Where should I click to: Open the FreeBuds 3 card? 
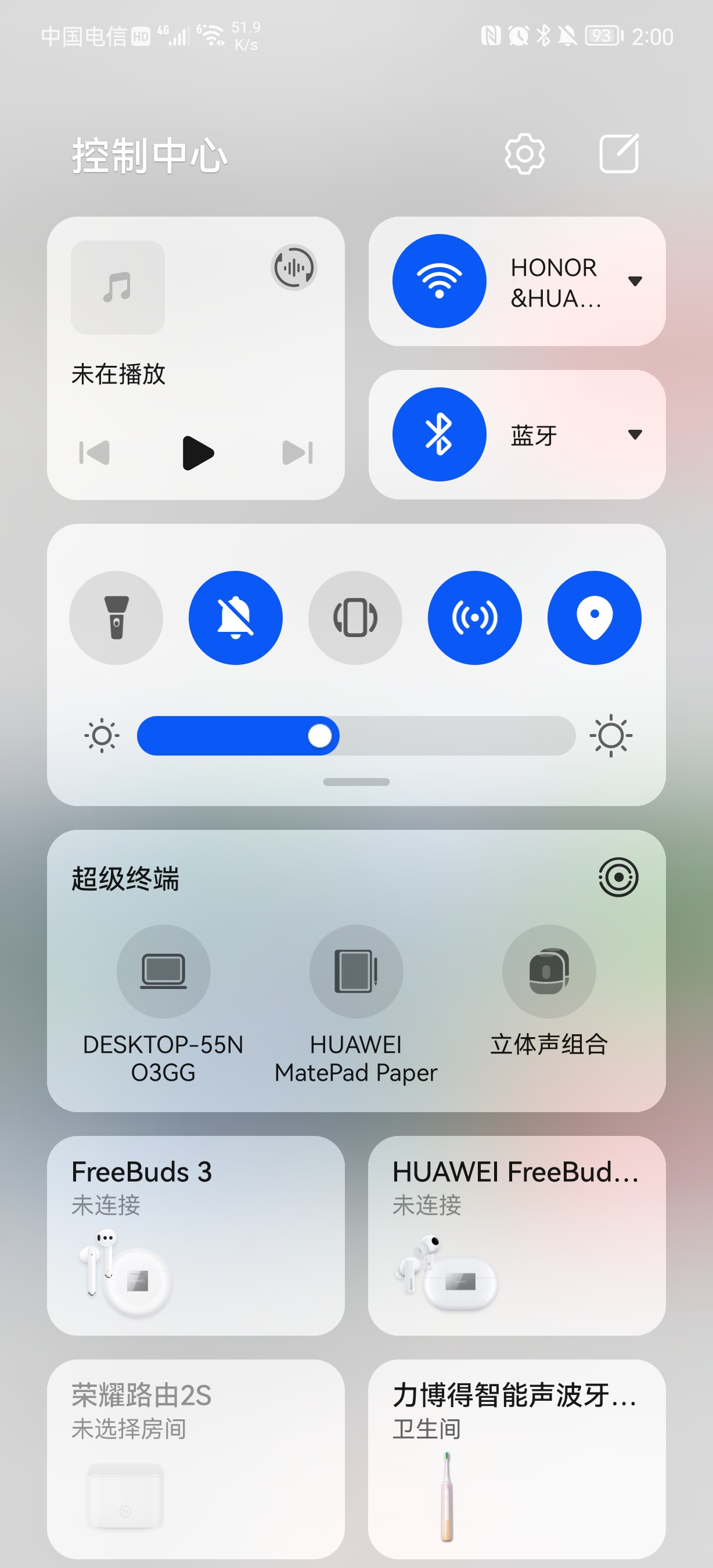[x=196, y=1235]
